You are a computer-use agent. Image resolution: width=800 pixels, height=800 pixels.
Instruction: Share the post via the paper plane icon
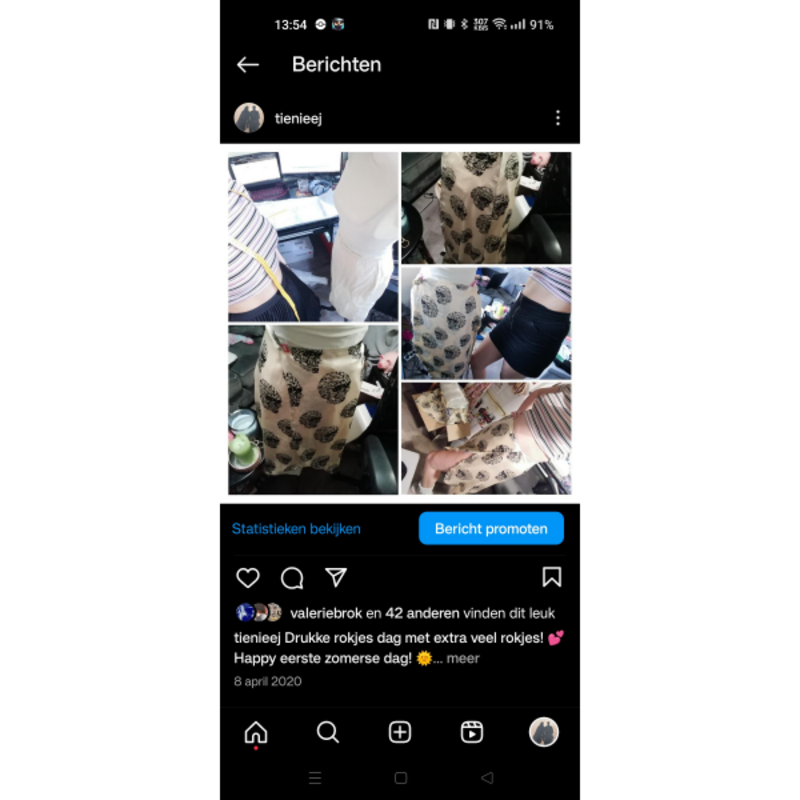[x=336, y=577]
